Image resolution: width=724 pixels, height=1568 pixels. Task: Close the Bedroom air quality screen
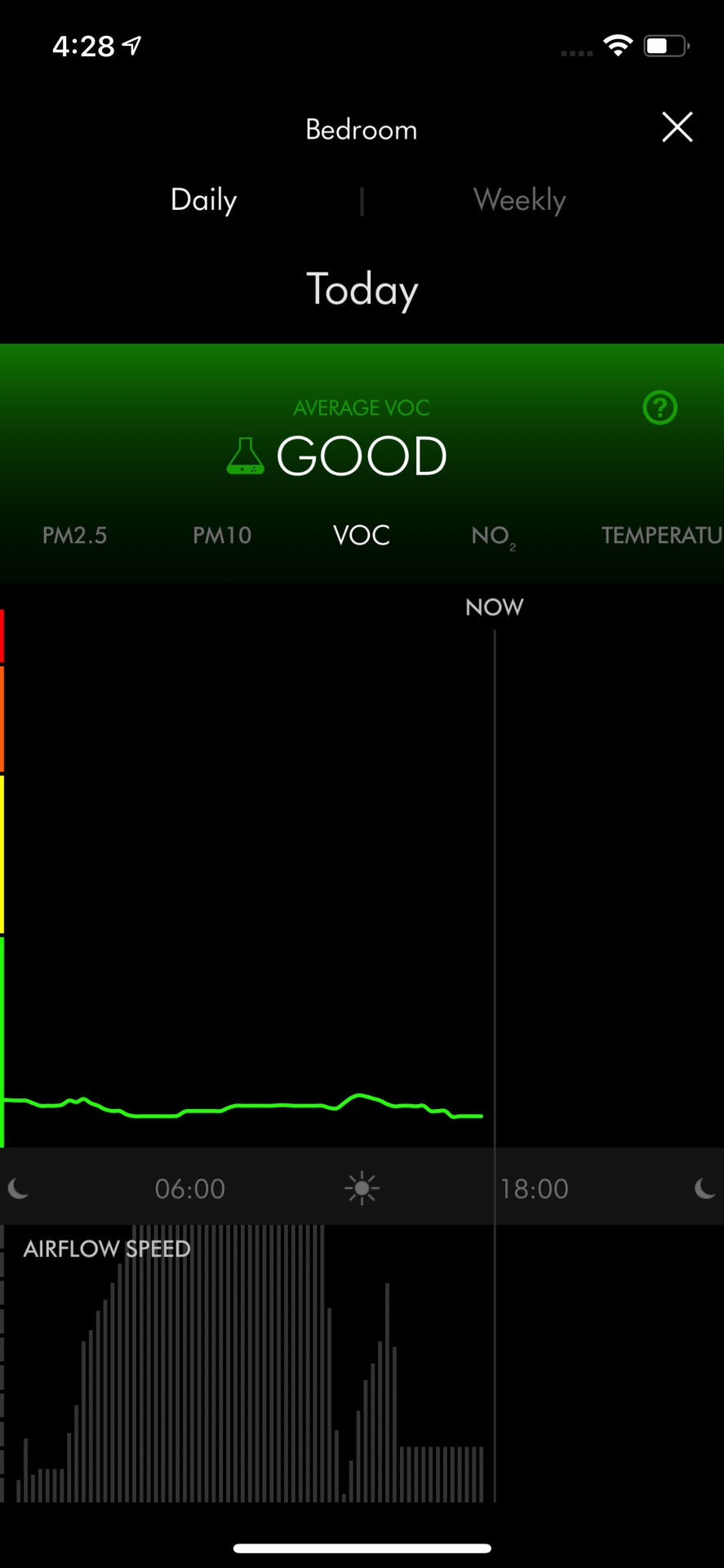[677, 127]
